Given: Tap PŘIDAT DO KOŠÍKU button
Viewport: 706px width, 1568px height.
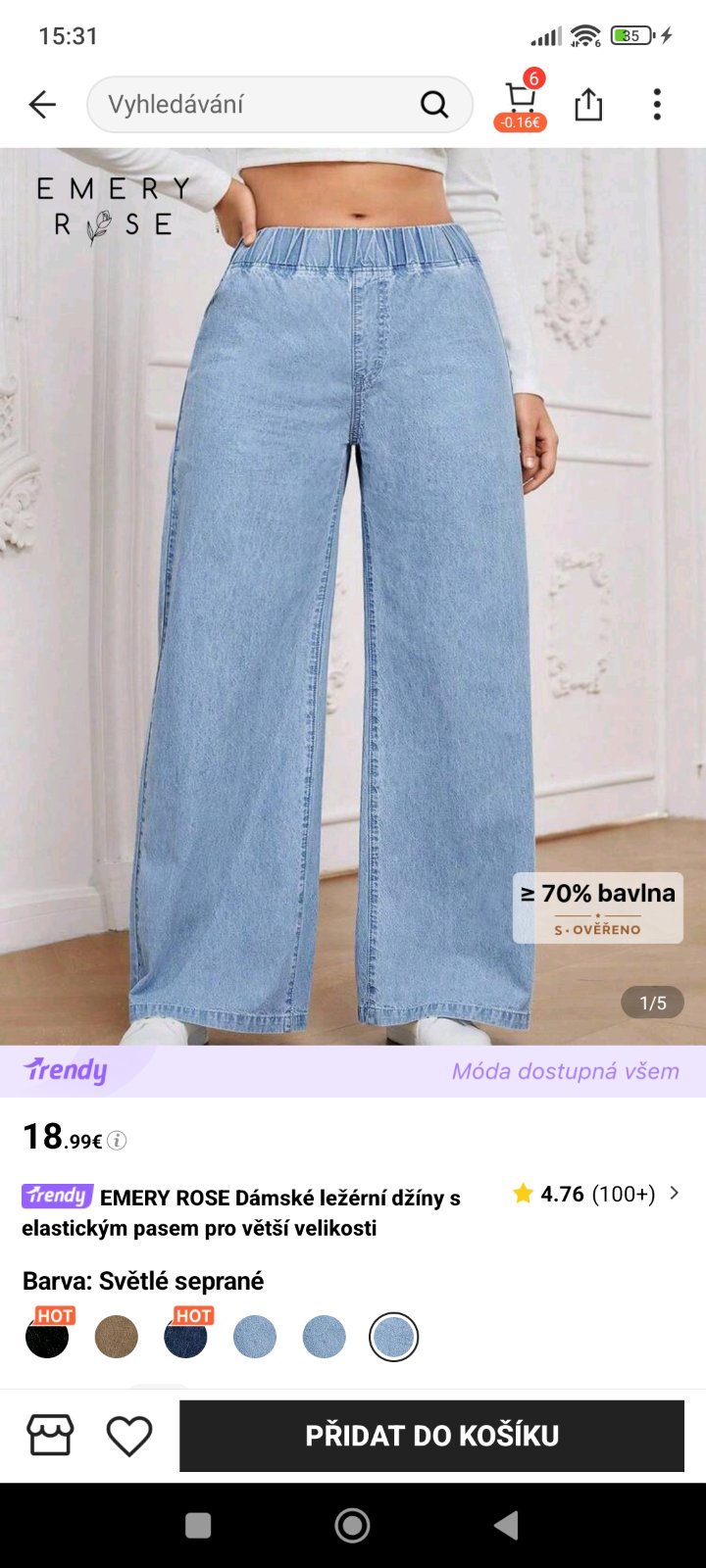Looking at the screenshot, I should click(431, 1436).
